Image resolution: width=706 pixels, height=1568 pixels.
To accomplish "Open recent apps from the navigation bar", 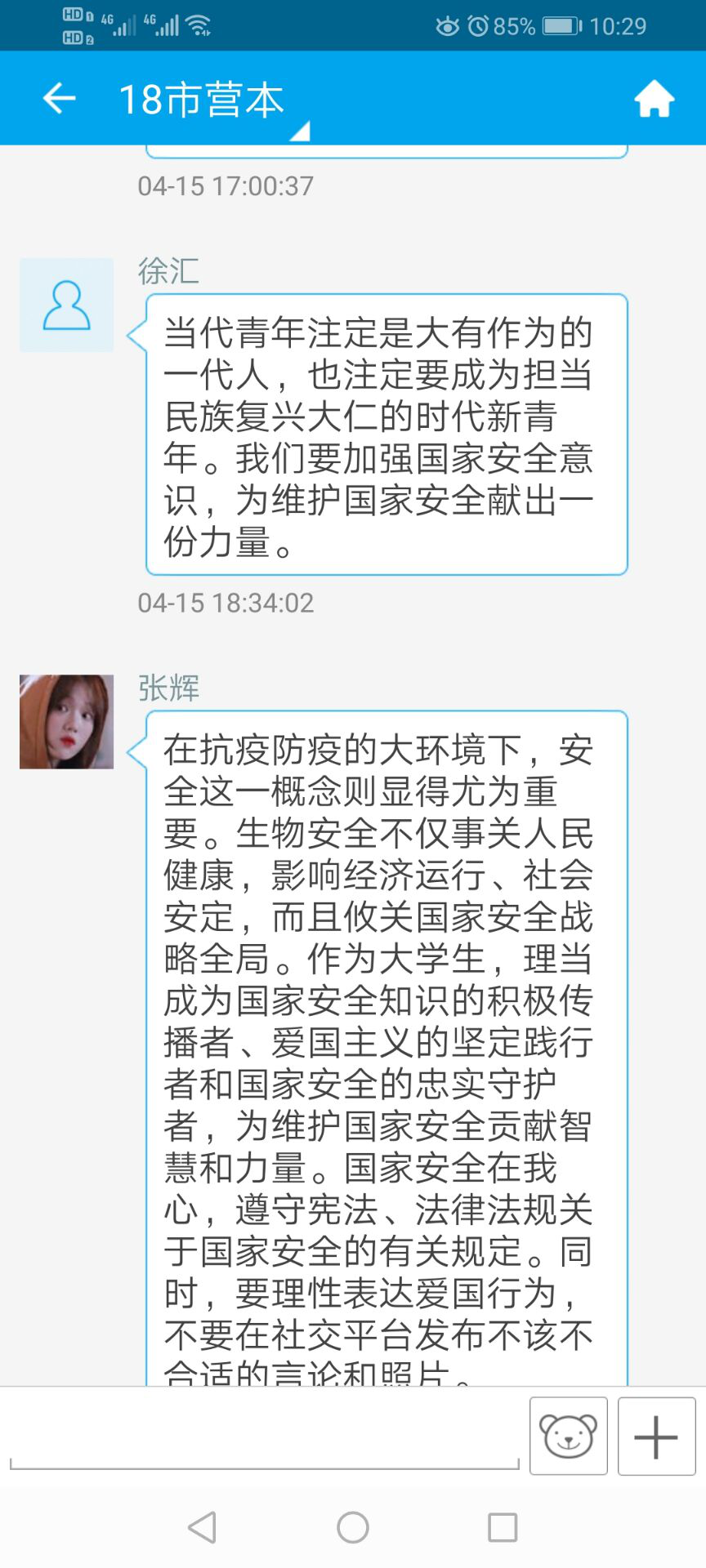I will click(x=502, y=1527).
